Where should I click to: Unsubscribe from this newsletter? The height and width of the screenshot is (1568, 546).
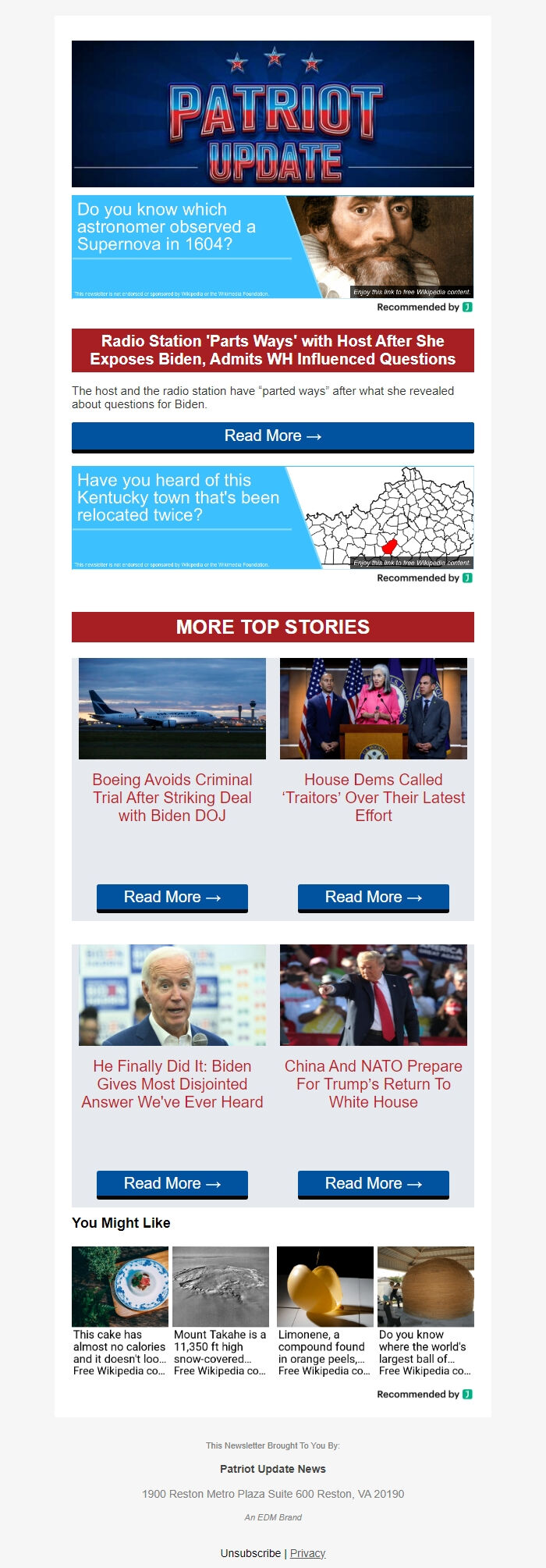250,1553
